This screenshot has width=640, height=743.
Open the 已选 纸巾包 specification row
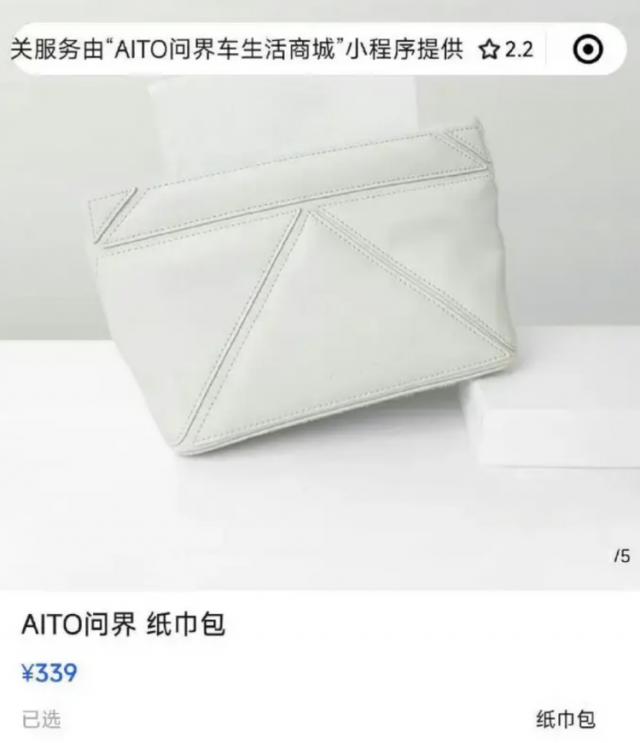click(320, 718)
